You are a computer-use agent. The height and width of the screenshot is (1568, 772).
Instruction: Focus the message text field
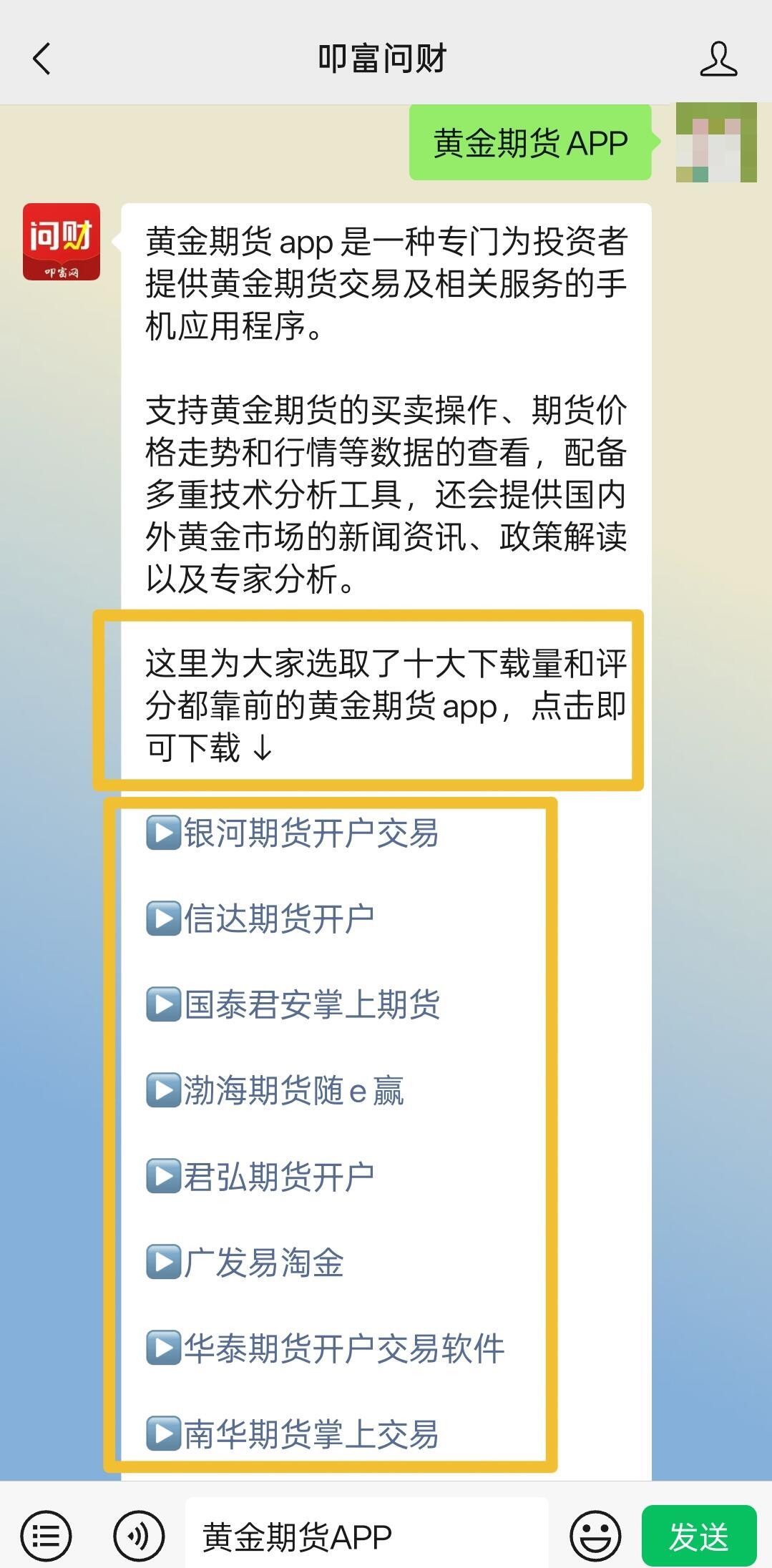(x=366, y=1535)
